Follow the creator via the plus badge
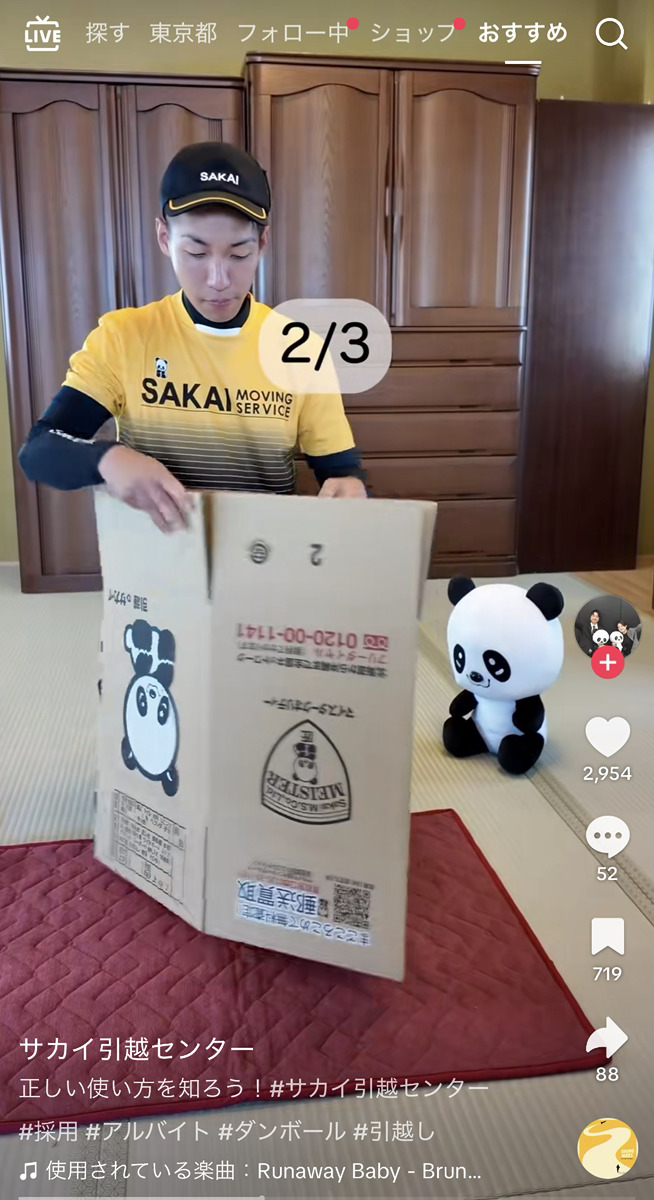 (x=608, y=662)
